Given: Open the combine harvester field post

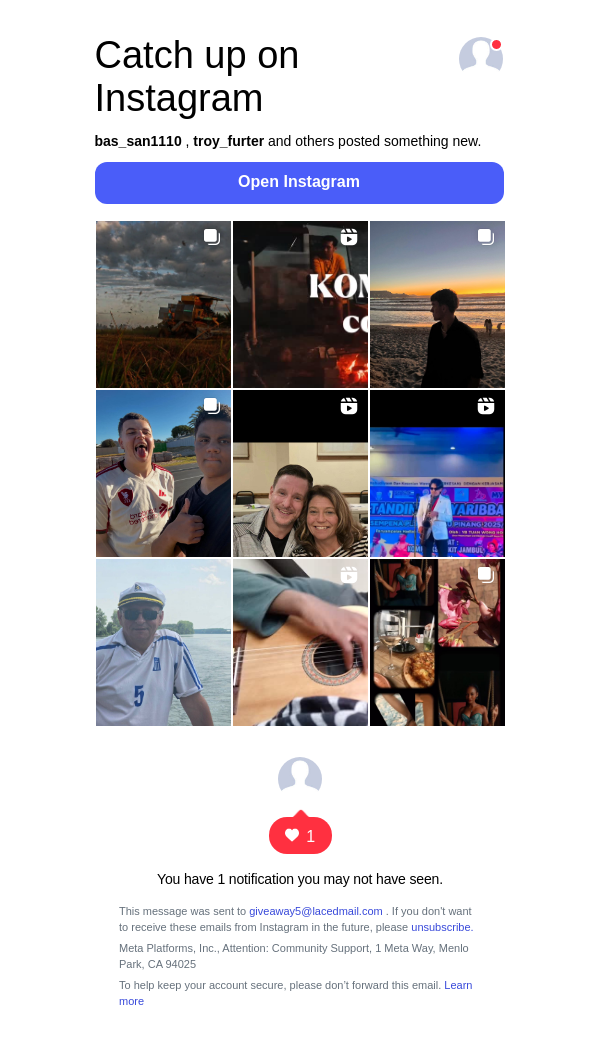Looking at the screenshot, I should tap(163, 304).
